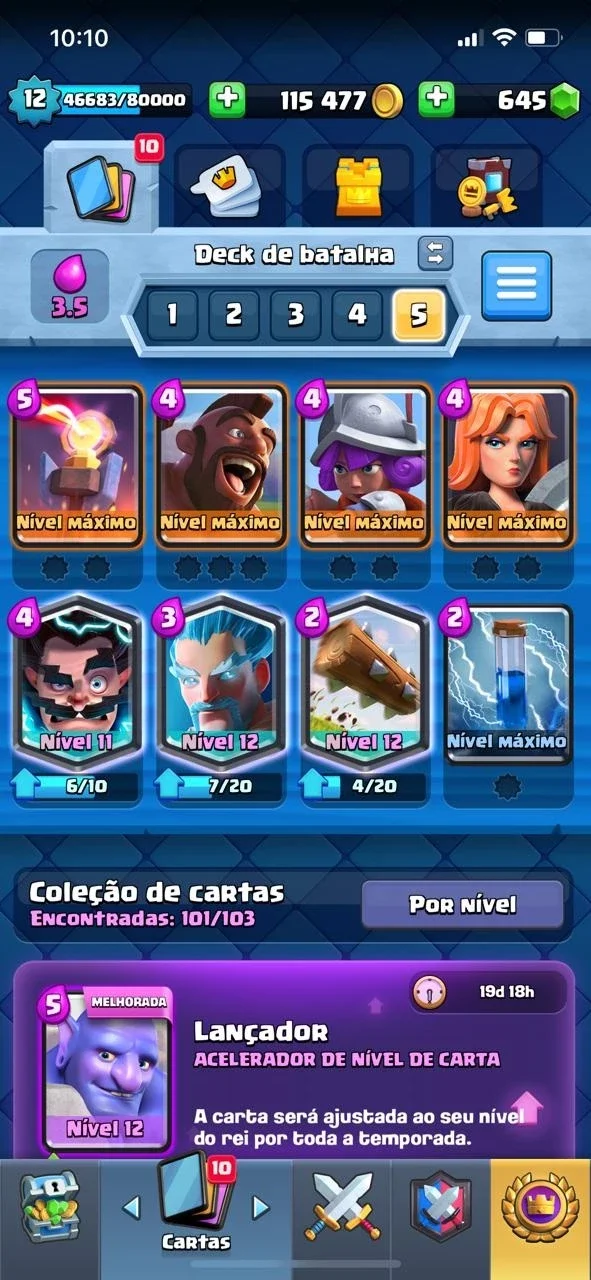Add more gold coins
This screenshot has height=1280, width=591.
[227, 99]
